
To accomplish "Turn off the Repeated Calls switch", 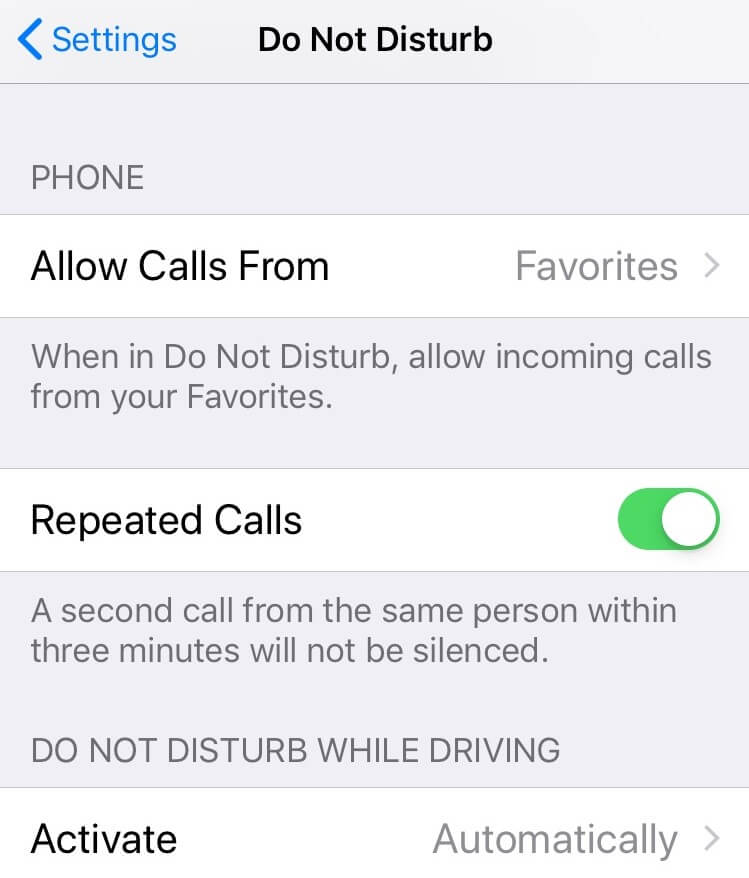I will (668, 520).
